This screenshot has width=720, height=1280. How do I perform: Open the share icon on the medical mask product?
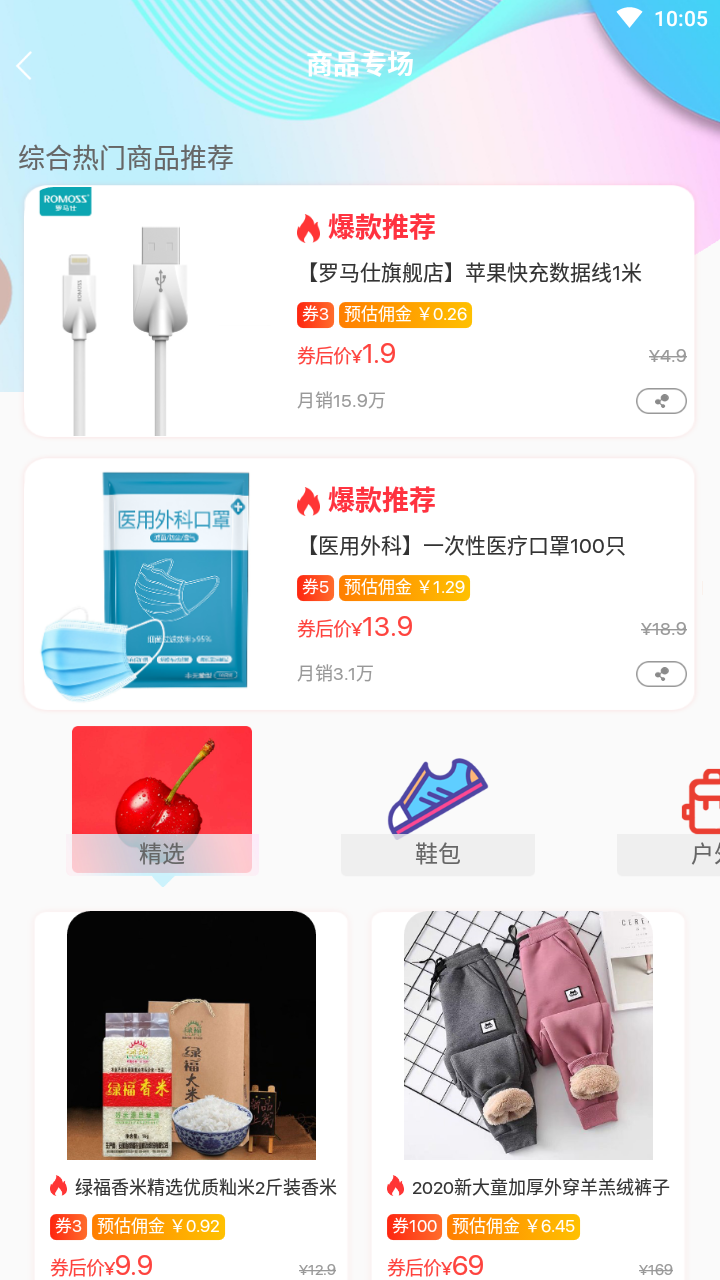660,673
